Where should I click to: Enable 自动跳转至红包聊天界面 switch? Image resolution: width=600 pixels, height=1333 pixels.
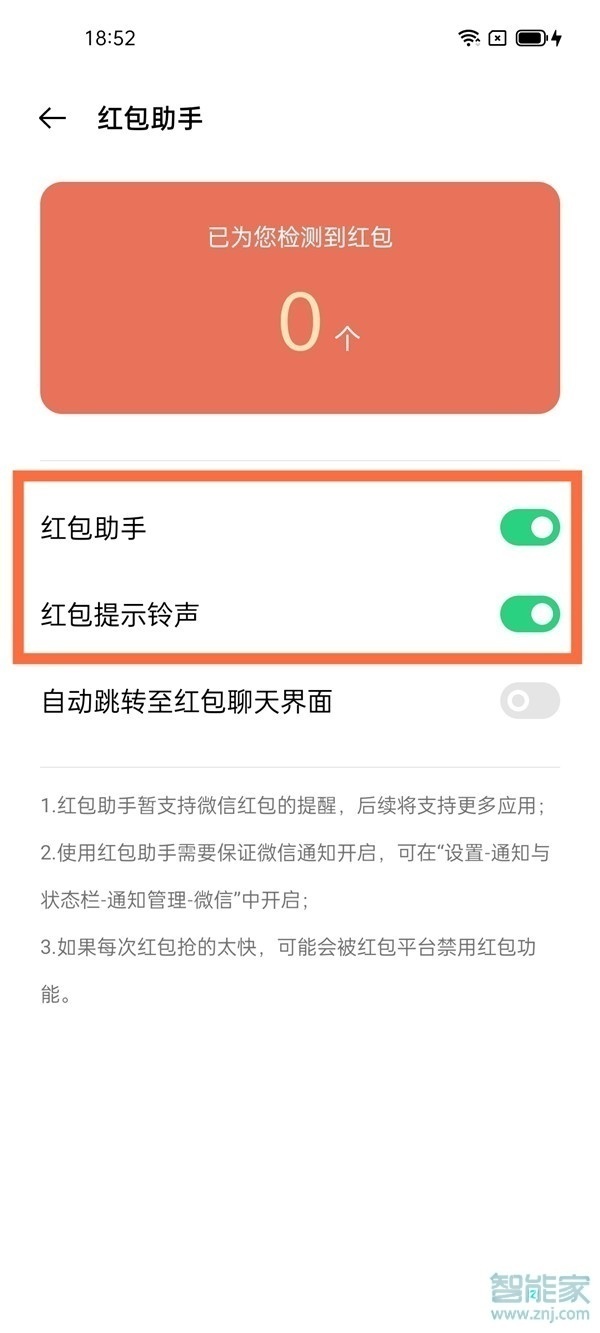[x=529, y=701]
